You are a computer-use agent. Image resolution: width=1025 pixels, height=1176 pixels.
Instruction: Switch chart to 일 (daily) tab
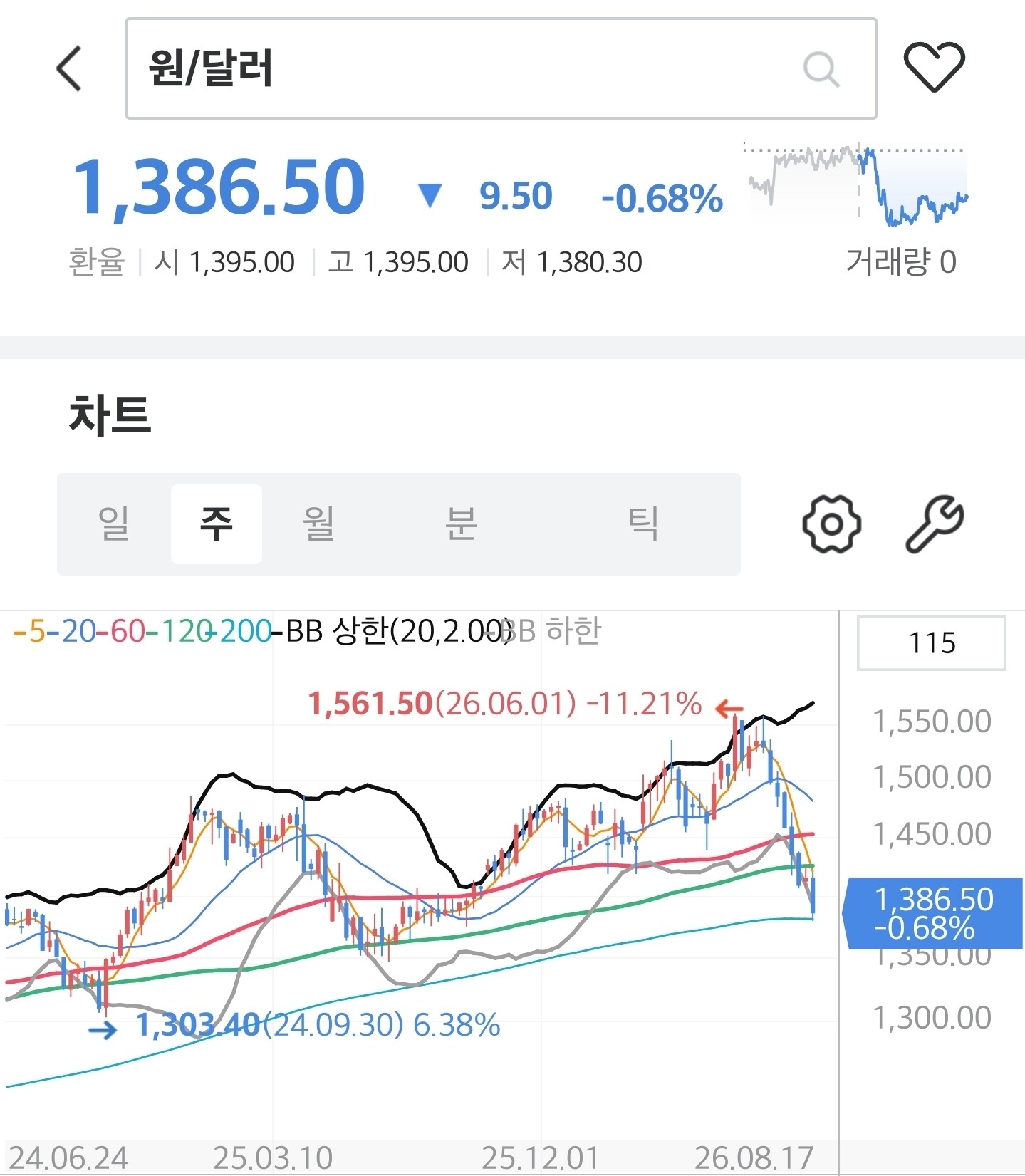coord(114,524)
